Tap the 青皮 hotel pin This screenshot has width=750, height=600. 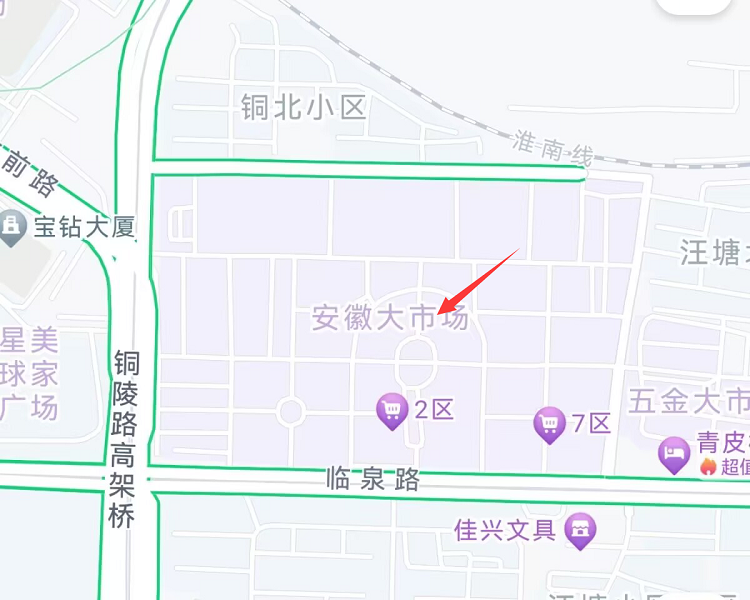pos(674,454)
